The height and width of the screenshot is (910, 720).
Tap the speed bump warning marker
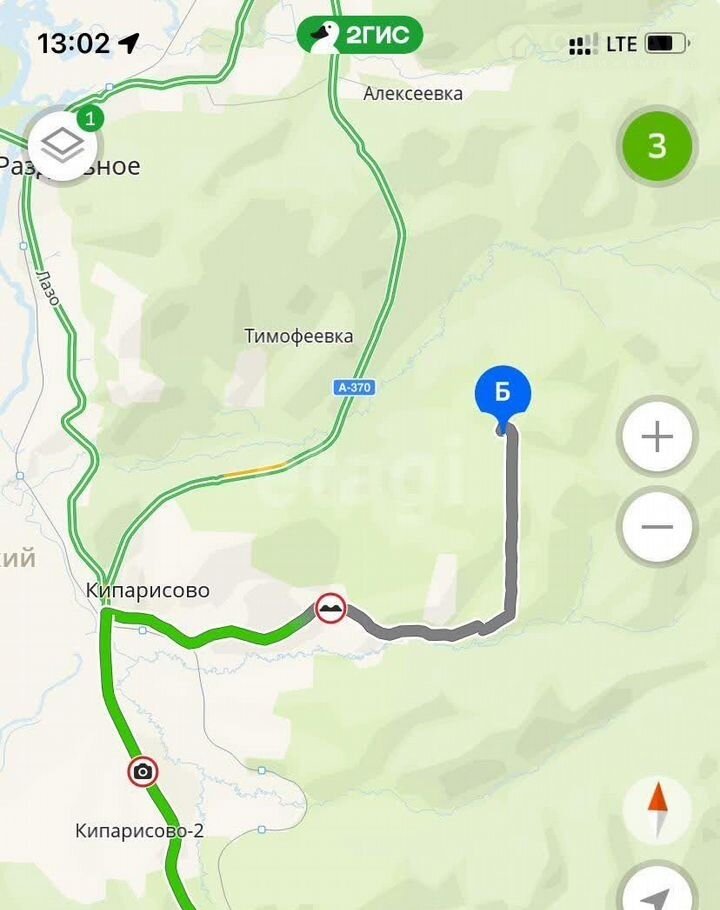click(x=331, y=607)
